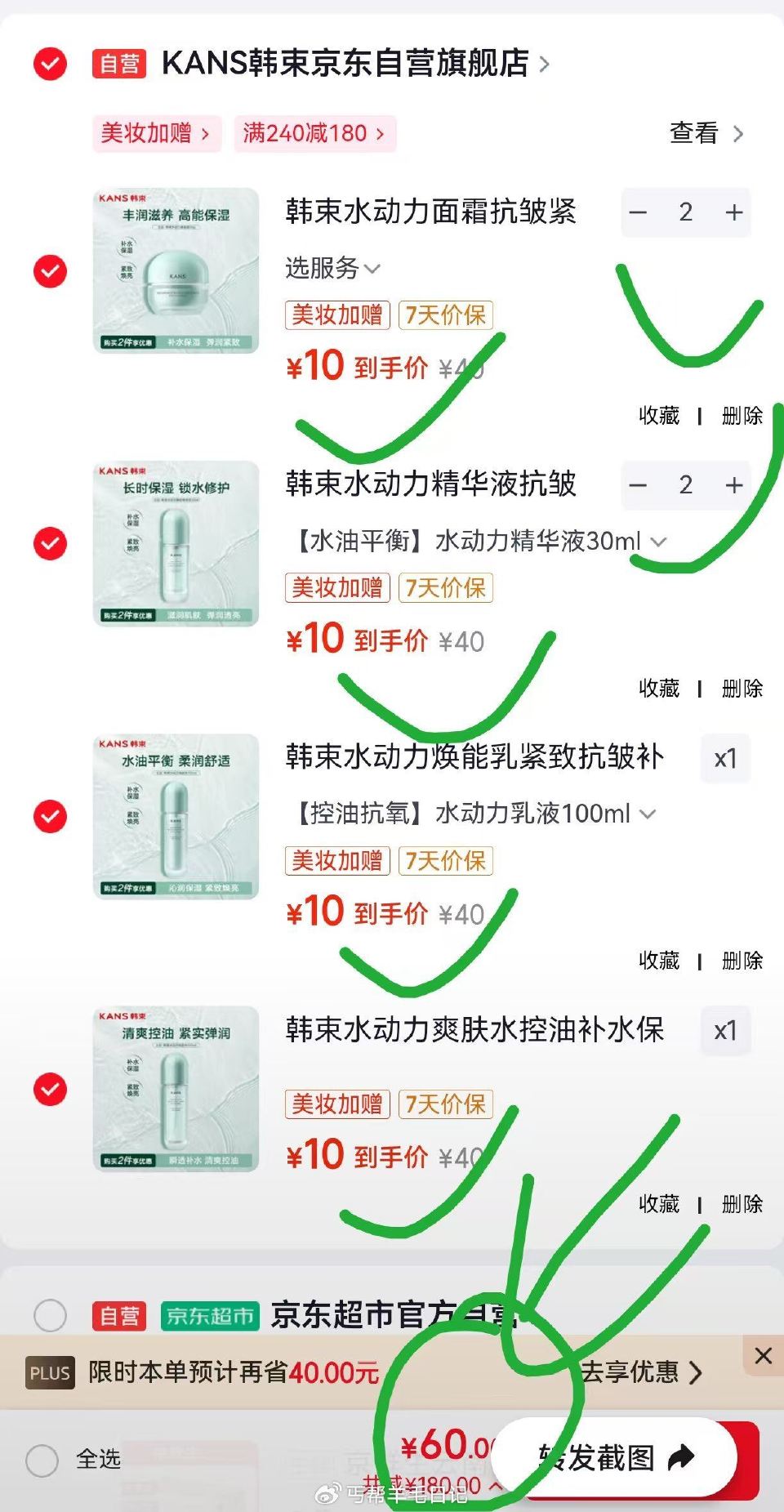Open KANS韩束京东自营旗舰店 store page
Viewport: 784px width, 1512px height.
tap(351, 63)
